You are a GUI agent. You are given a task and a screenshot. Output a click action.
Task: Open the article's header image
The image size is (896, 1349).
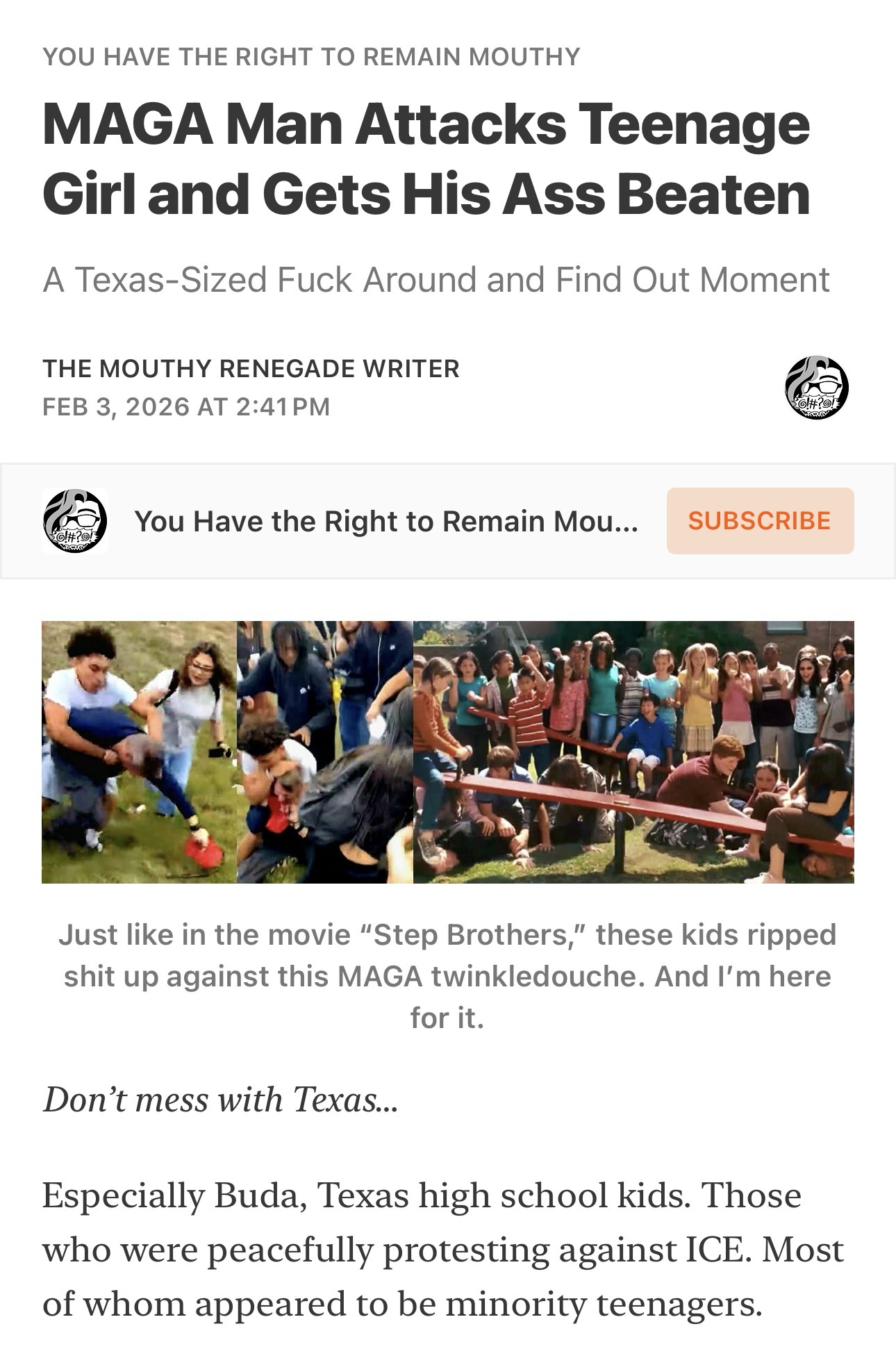point(447,752)
